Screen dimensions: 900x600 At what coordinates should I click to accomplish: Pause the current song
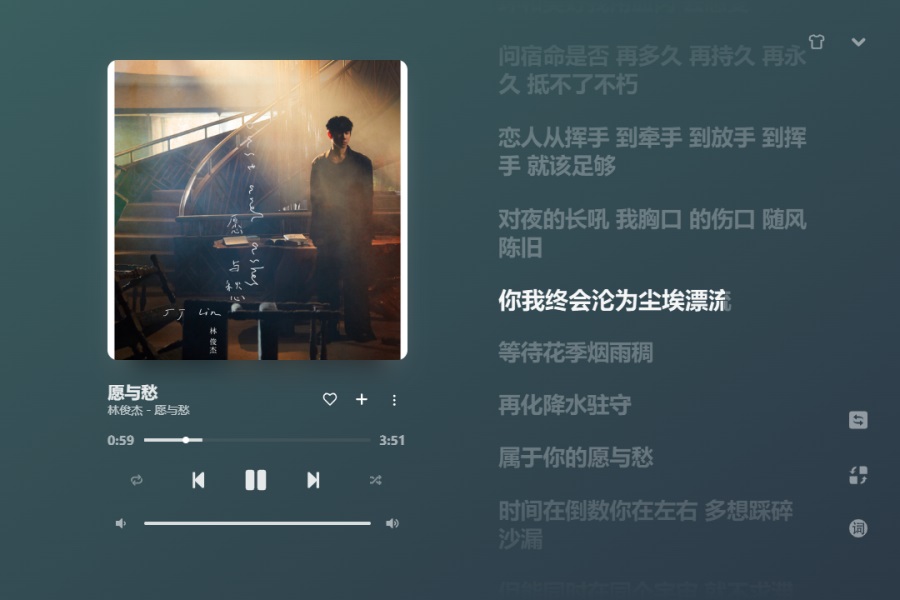click(255, 480)
